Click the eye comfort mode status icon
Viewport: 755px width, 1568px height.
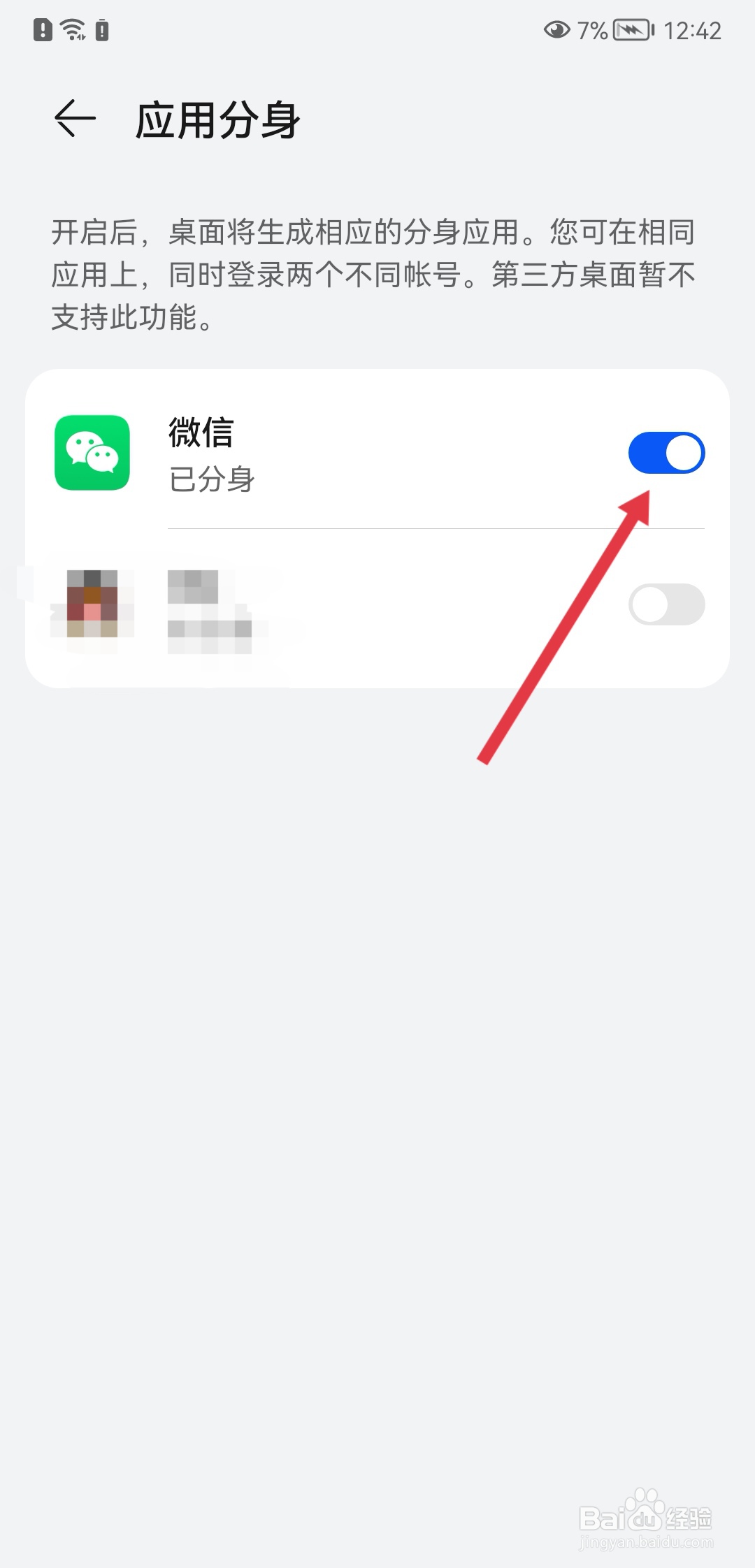557,29
